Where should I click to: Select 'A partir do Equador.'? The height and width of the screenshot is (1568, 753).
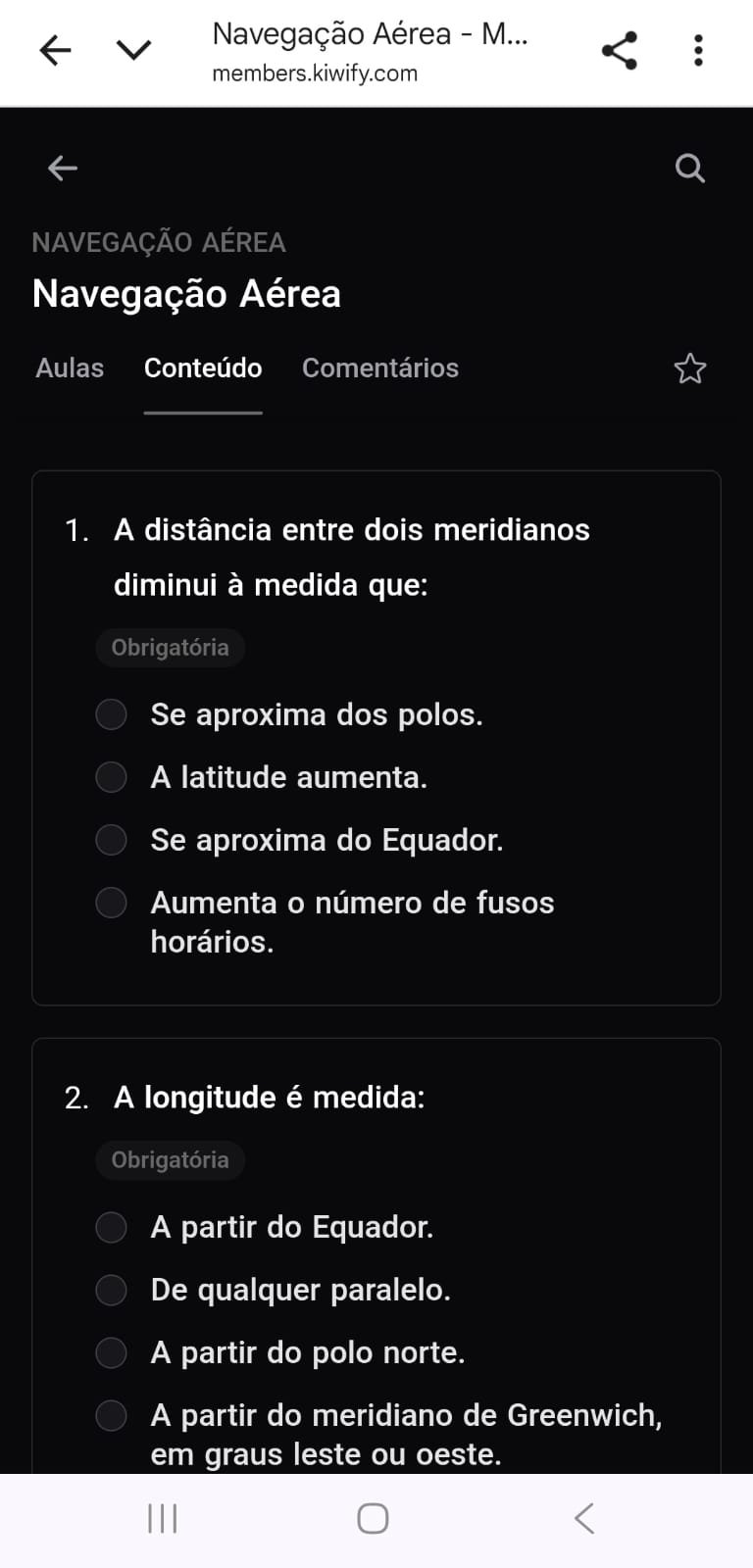point(112,1227)
